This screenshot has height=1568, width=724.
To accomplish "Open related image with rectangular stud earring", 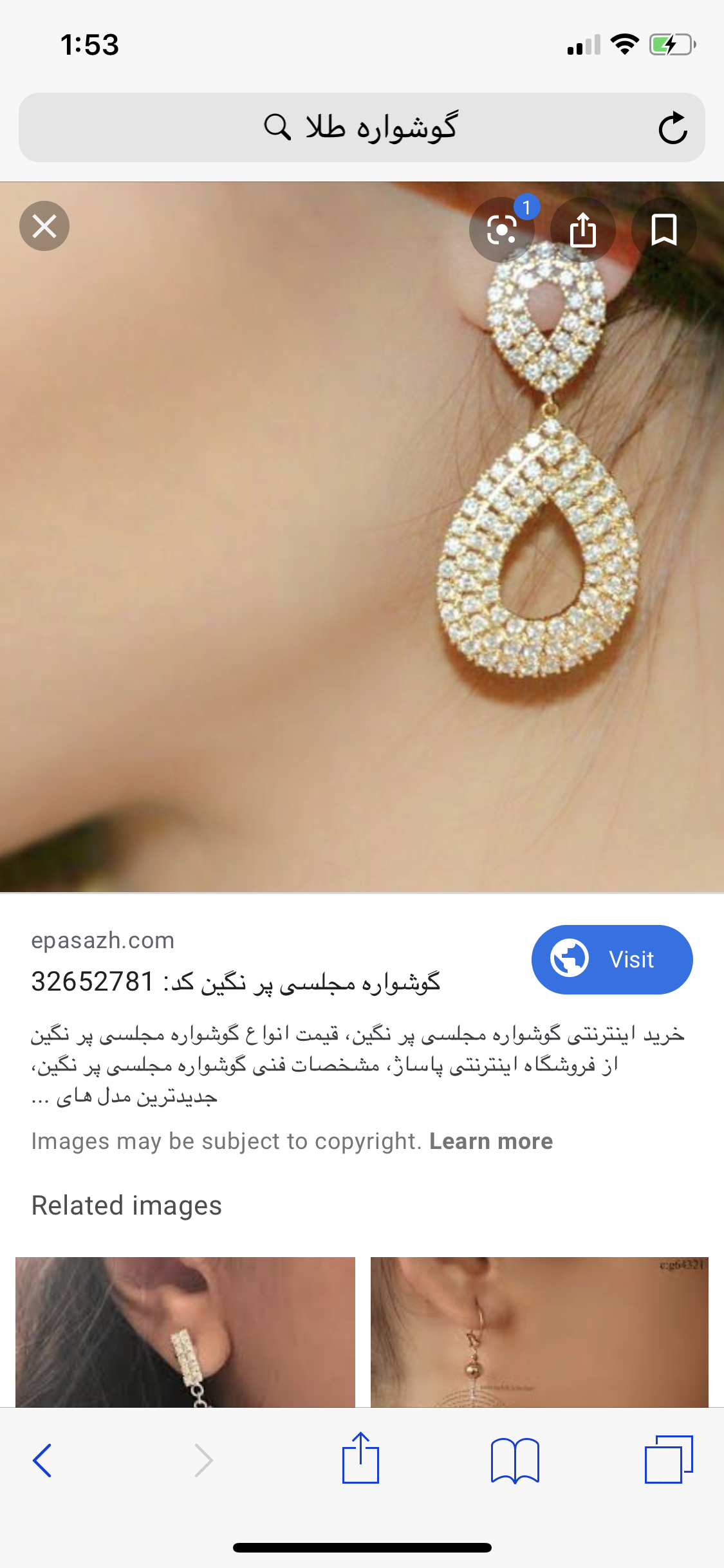I will 185,1331.
